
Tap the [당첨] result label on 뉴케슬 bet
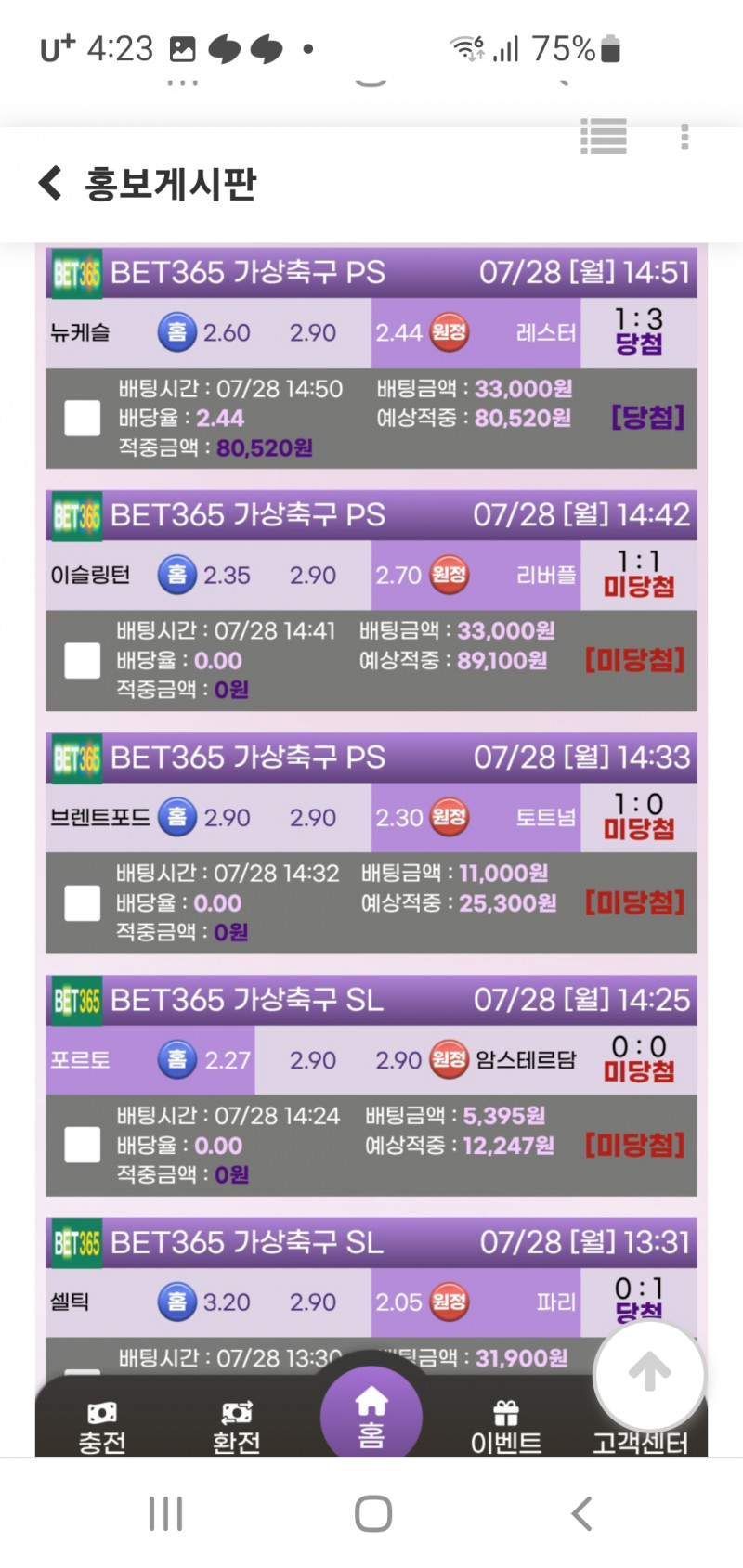click(x=647, y=418)
